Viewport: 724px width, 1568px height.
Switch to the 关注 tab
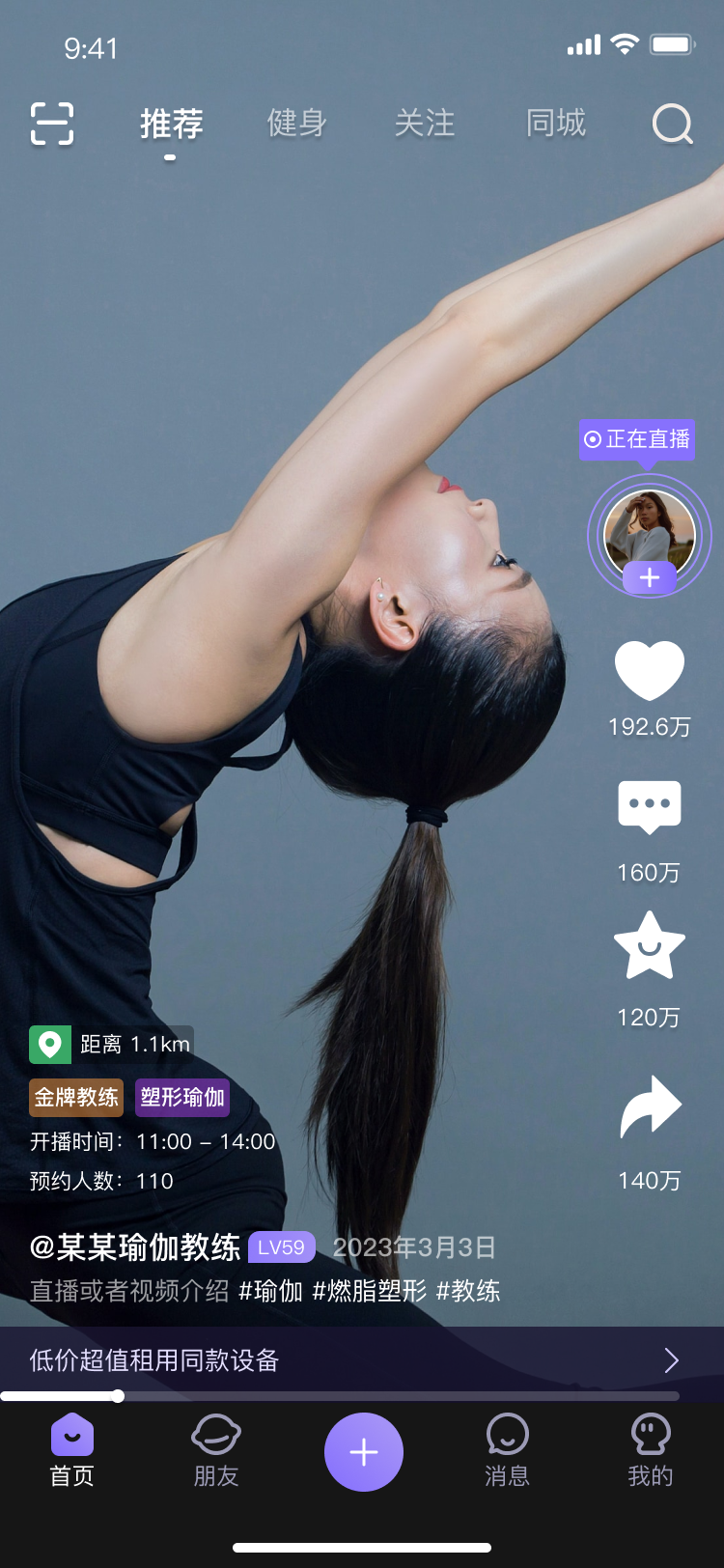(x=424, y=124)
